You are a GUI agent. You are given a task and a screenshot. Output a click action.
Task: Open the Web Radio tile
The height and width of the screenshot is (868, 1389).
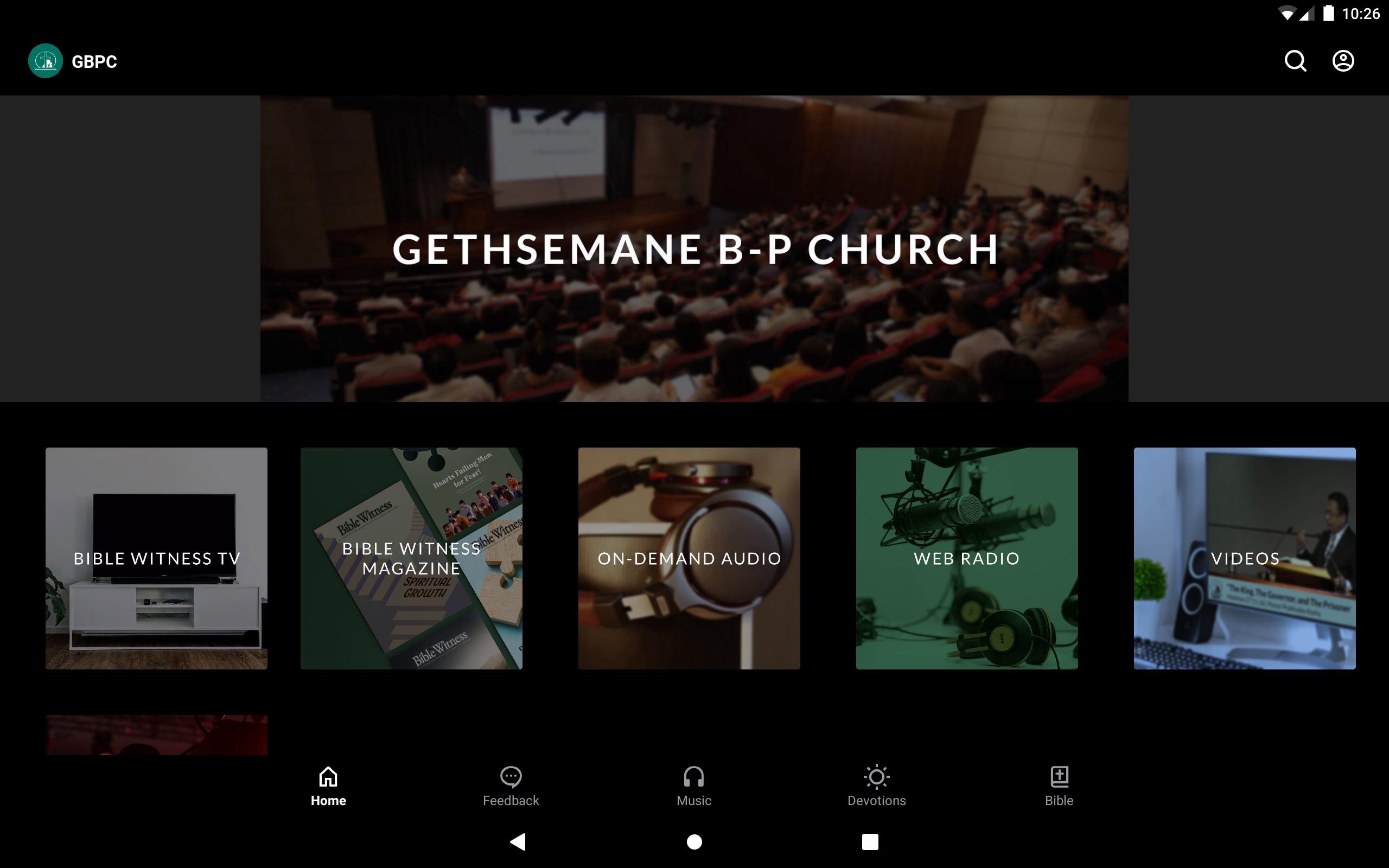(966, 558)
